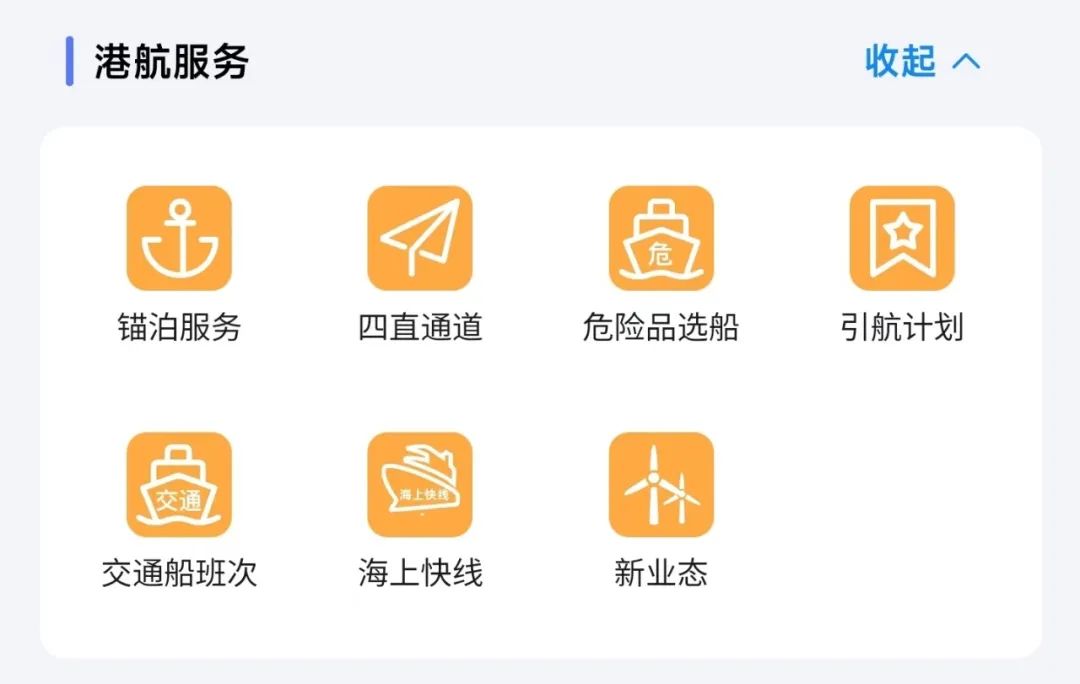Open 海上快线 service

(420, 485)
